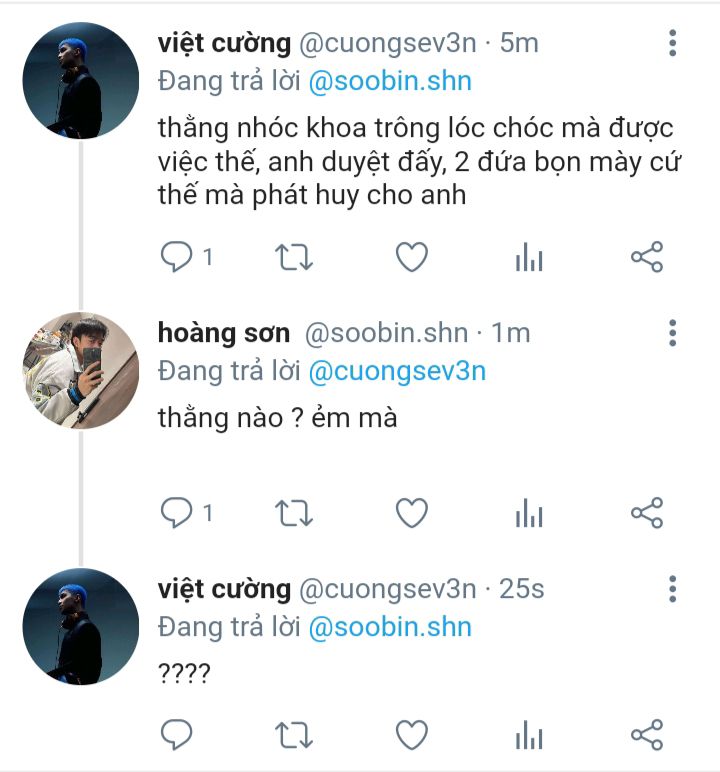Open hoàng sơn's profile picture
Screen dimensions: 720x772
pyautogui.click(x=80, y=370)
